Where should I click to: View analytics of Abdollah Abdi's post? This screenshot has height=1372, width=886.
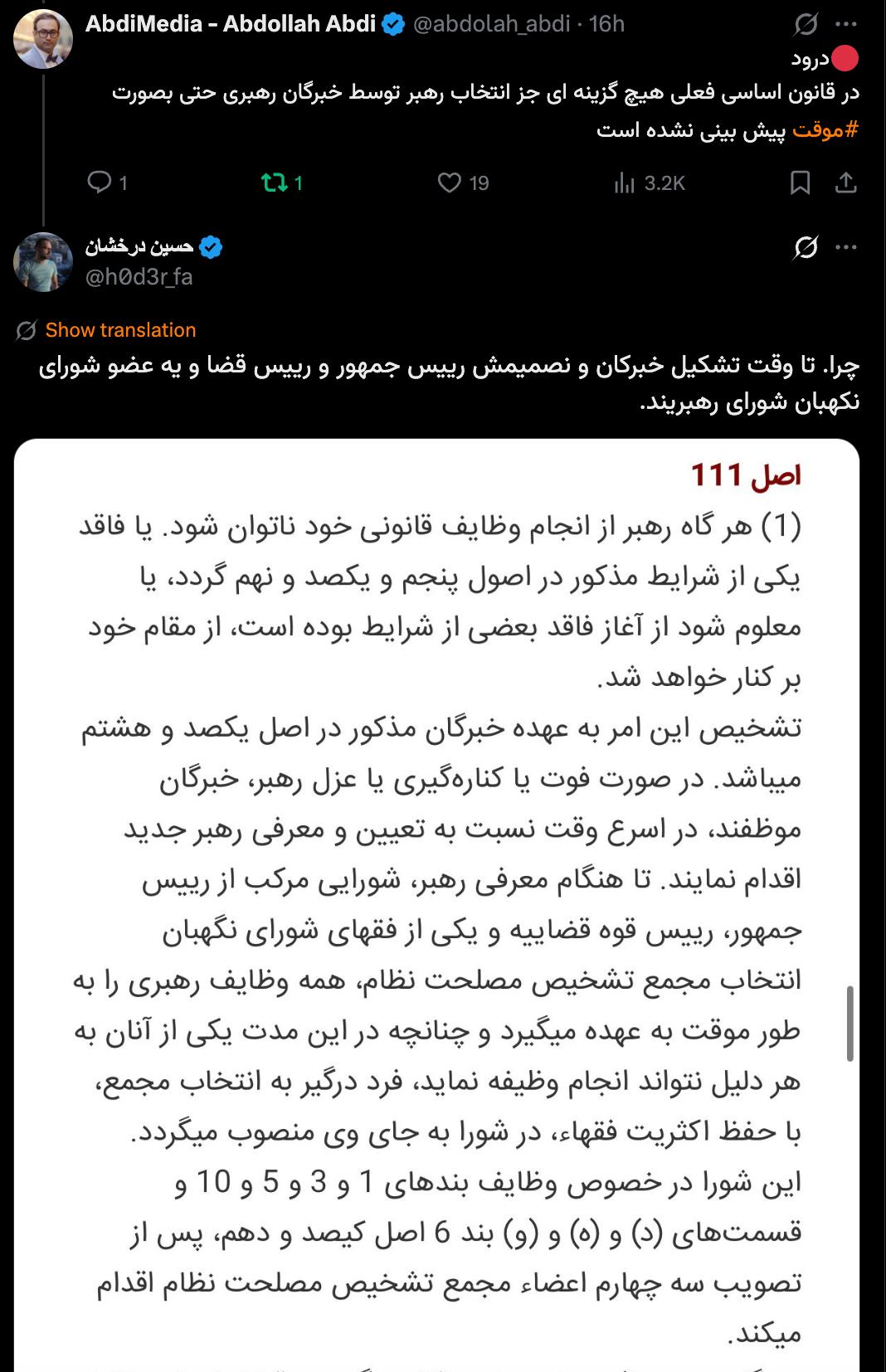click(625, 182)
